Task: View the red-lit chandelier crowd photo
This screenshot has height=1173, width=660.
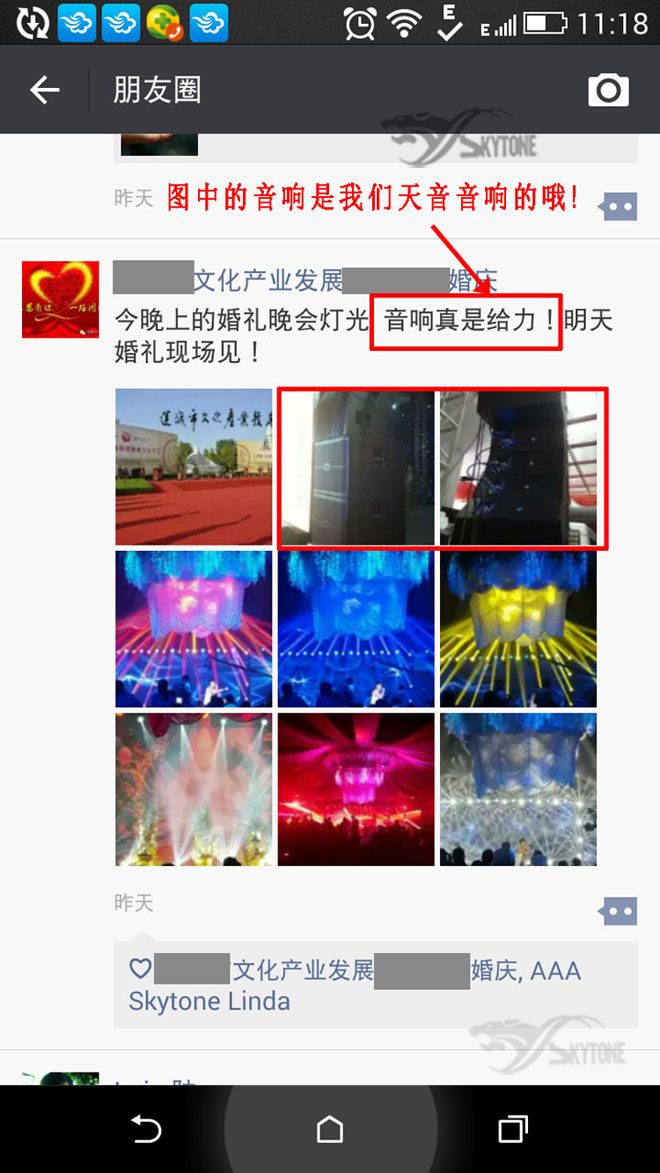Action: 356,789
